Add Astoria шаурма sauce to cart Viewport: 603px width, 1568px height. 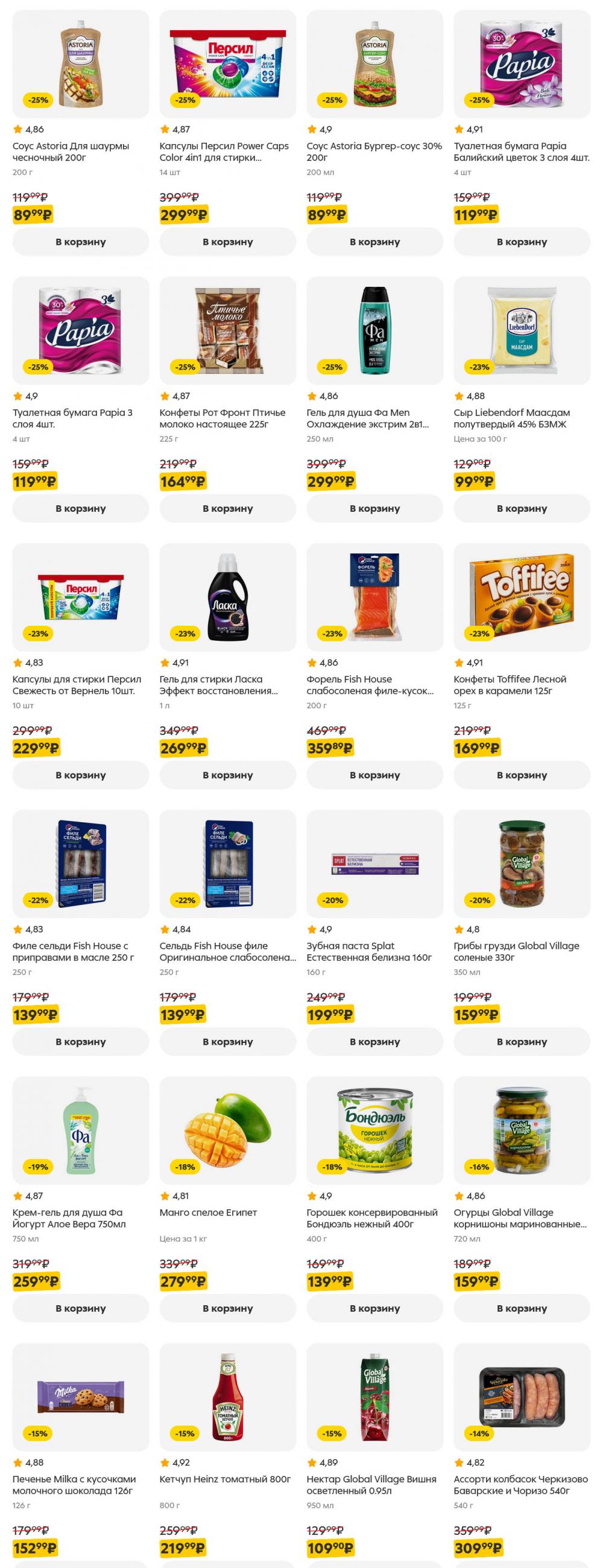(x=80, y=242)
